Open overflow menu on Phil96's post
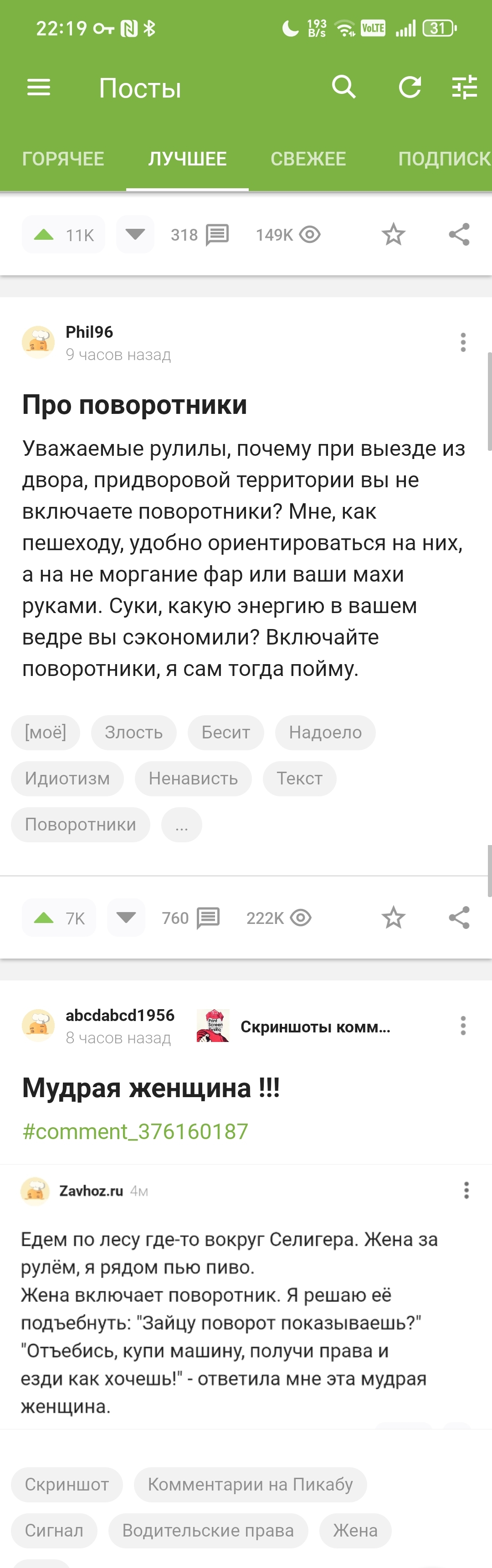Screen dimensions: 492x1568 pyautogui.click(x=463, y=342)
